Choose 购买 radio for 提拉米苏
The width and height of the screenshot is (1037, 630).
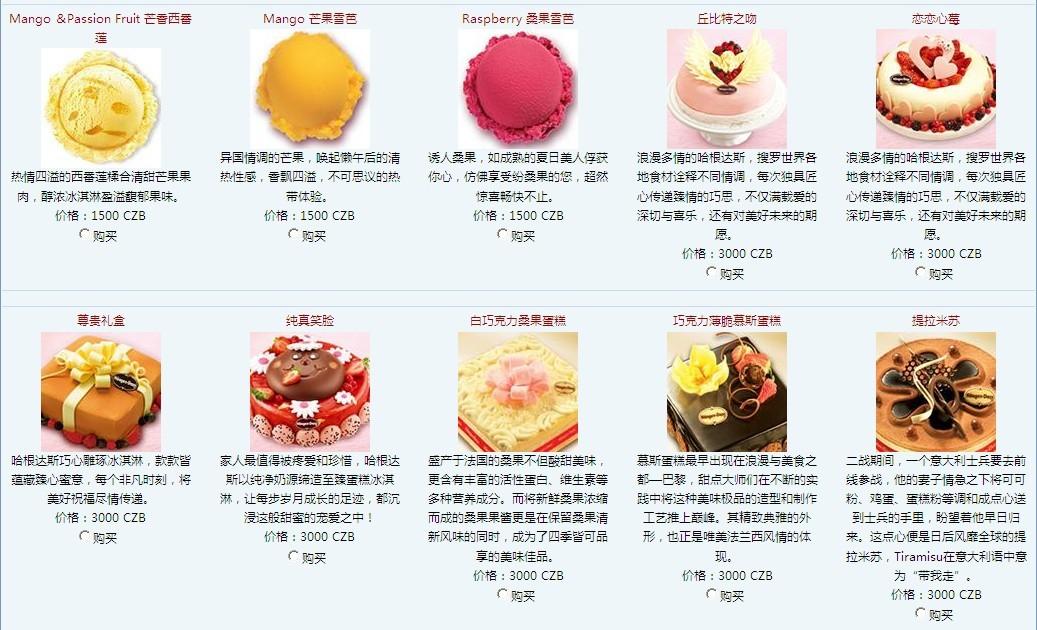(x=921, y=613)
